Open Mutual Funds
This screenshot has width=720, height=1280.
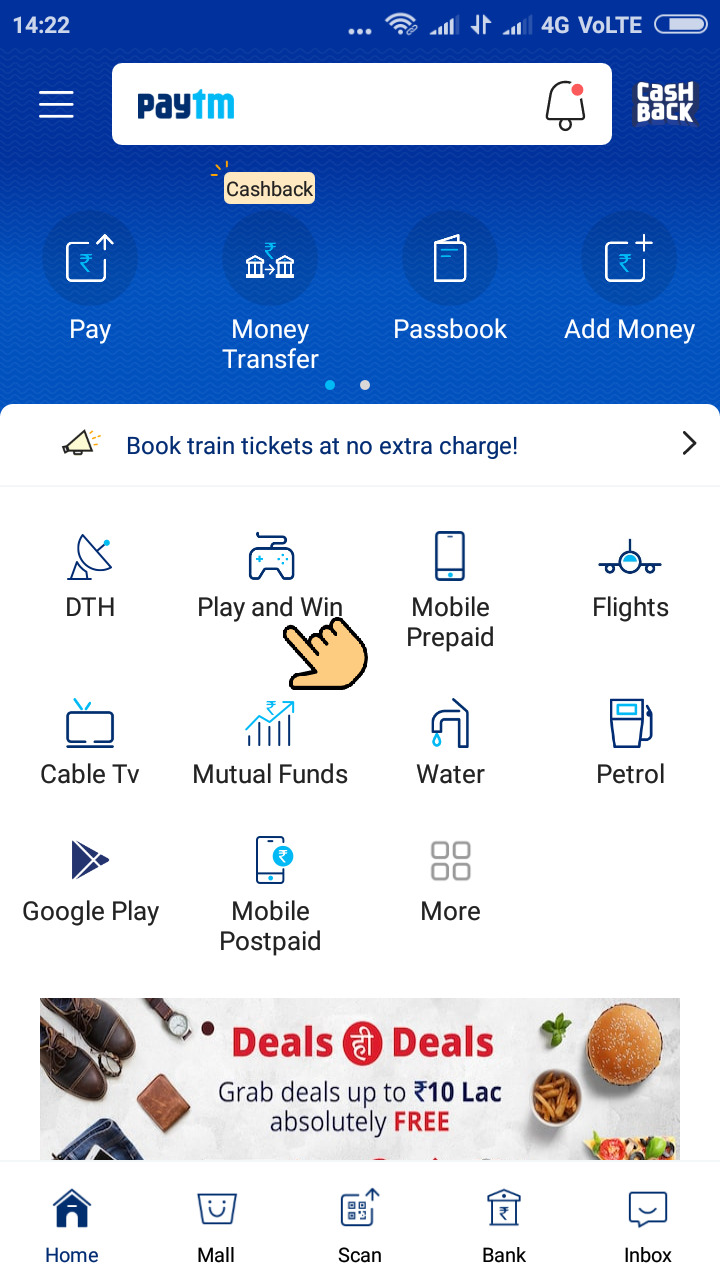[x=270, y=744]
